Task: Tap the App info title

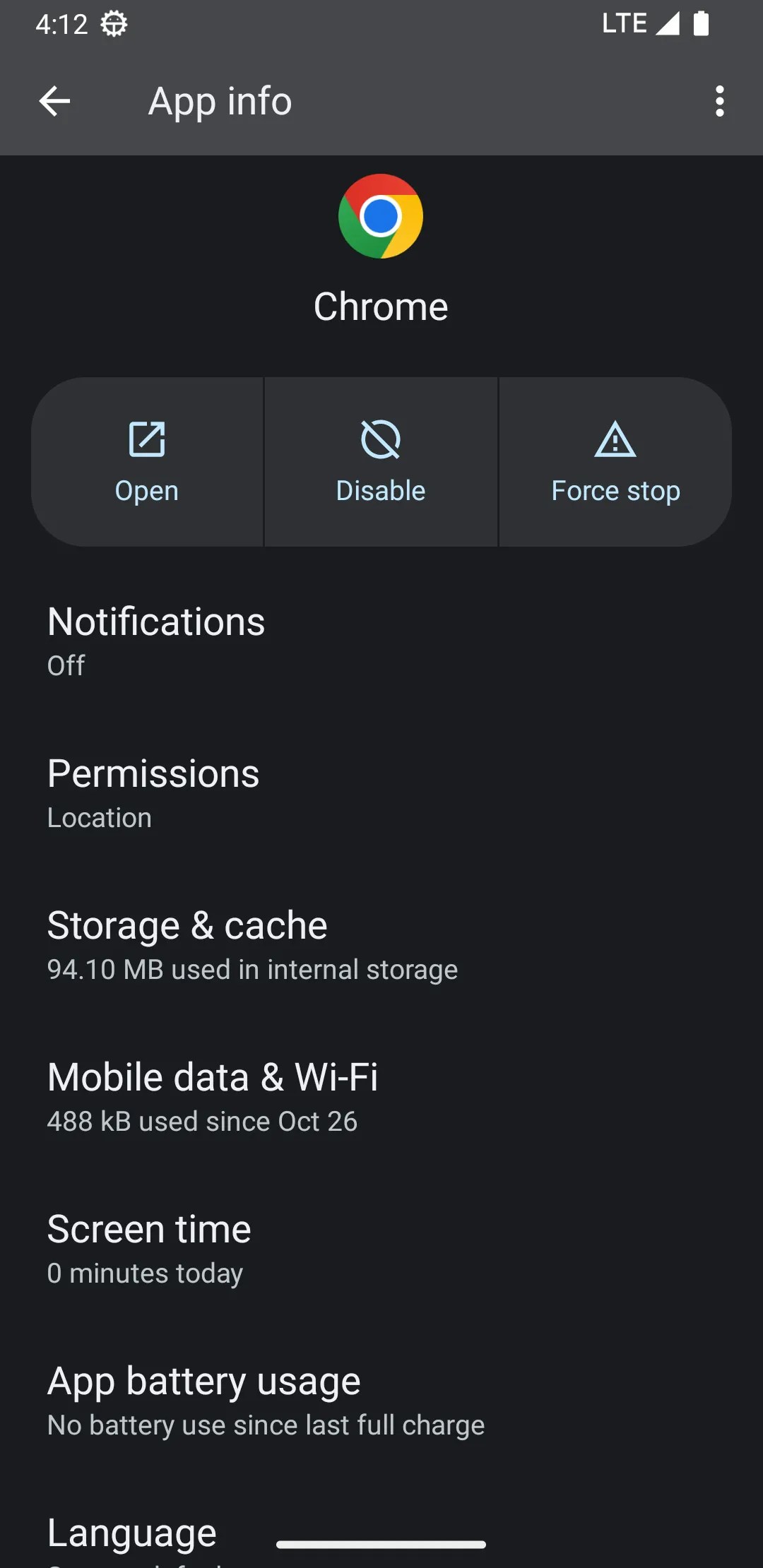Action: click(x=219, y=101)
